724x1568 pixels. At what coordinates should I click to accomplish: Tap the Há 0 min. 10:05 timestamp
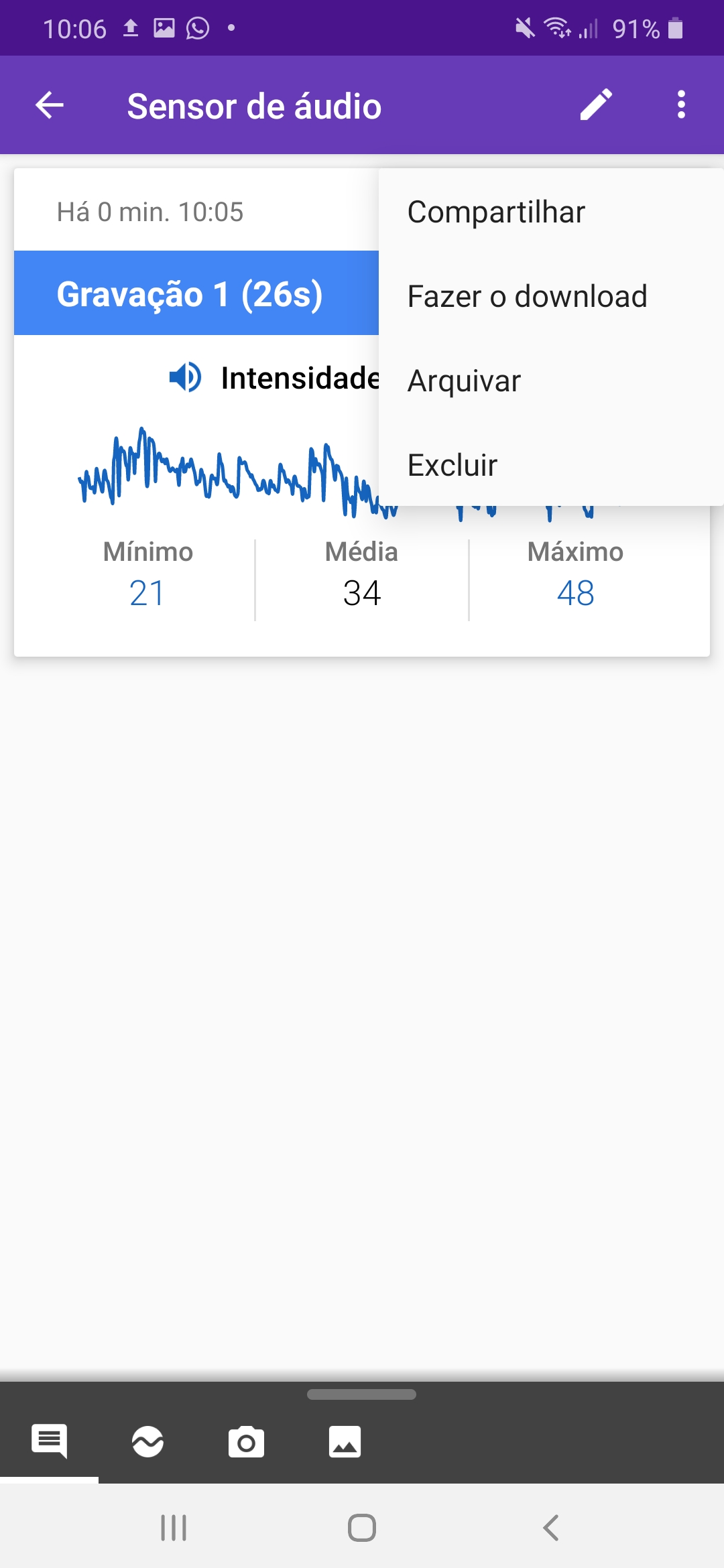(150, 211)
